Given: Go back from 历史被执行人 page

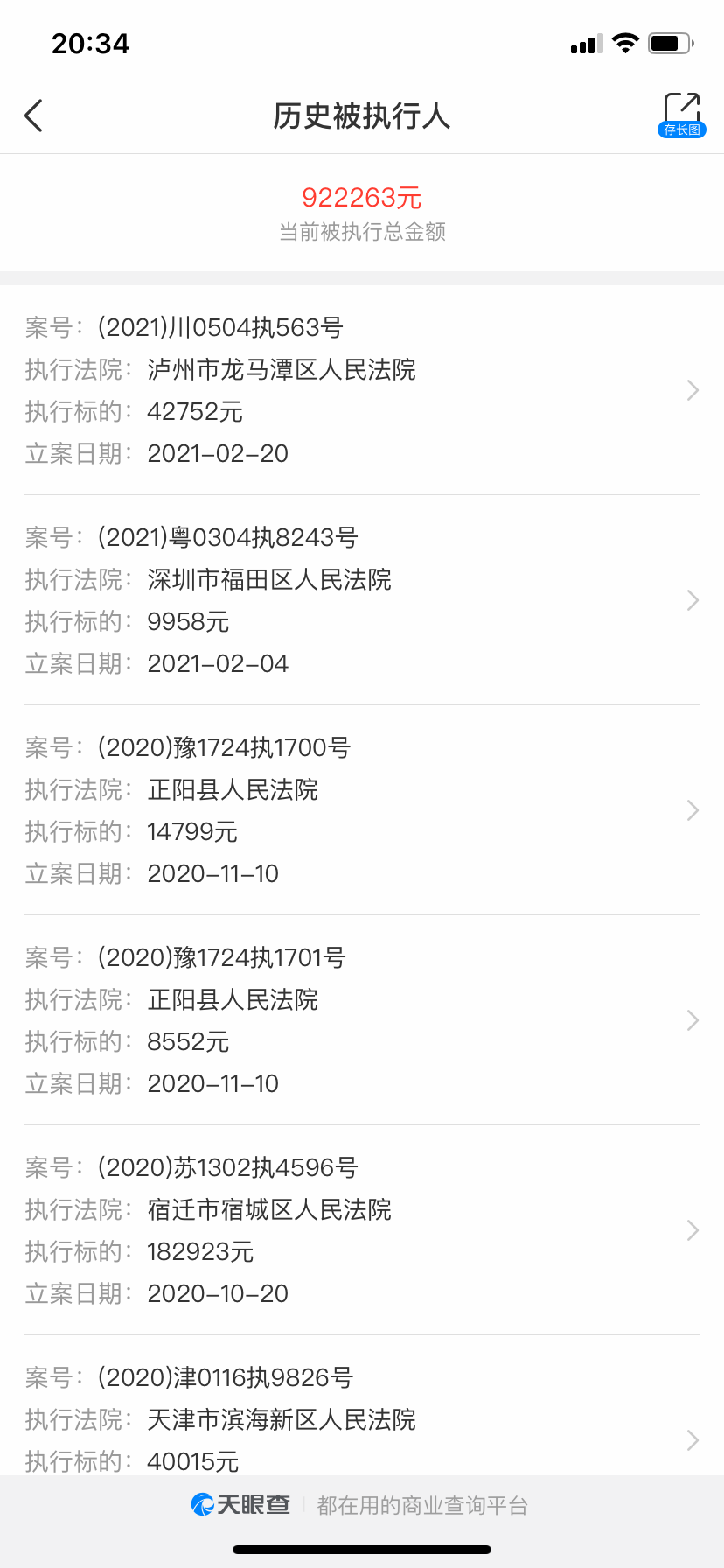Looking at the screenshot, I should 34,115.
